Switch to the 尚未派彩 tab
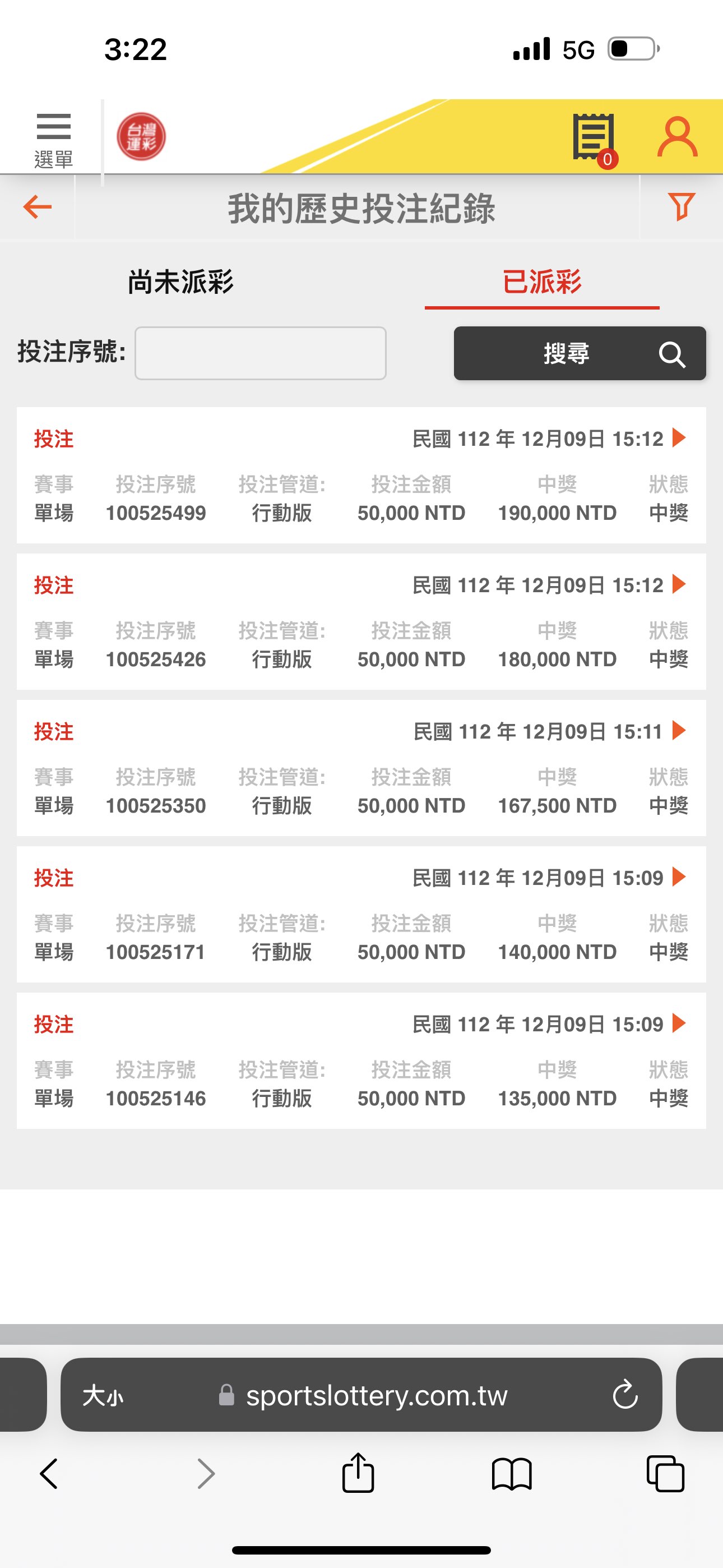 (180, 283)
